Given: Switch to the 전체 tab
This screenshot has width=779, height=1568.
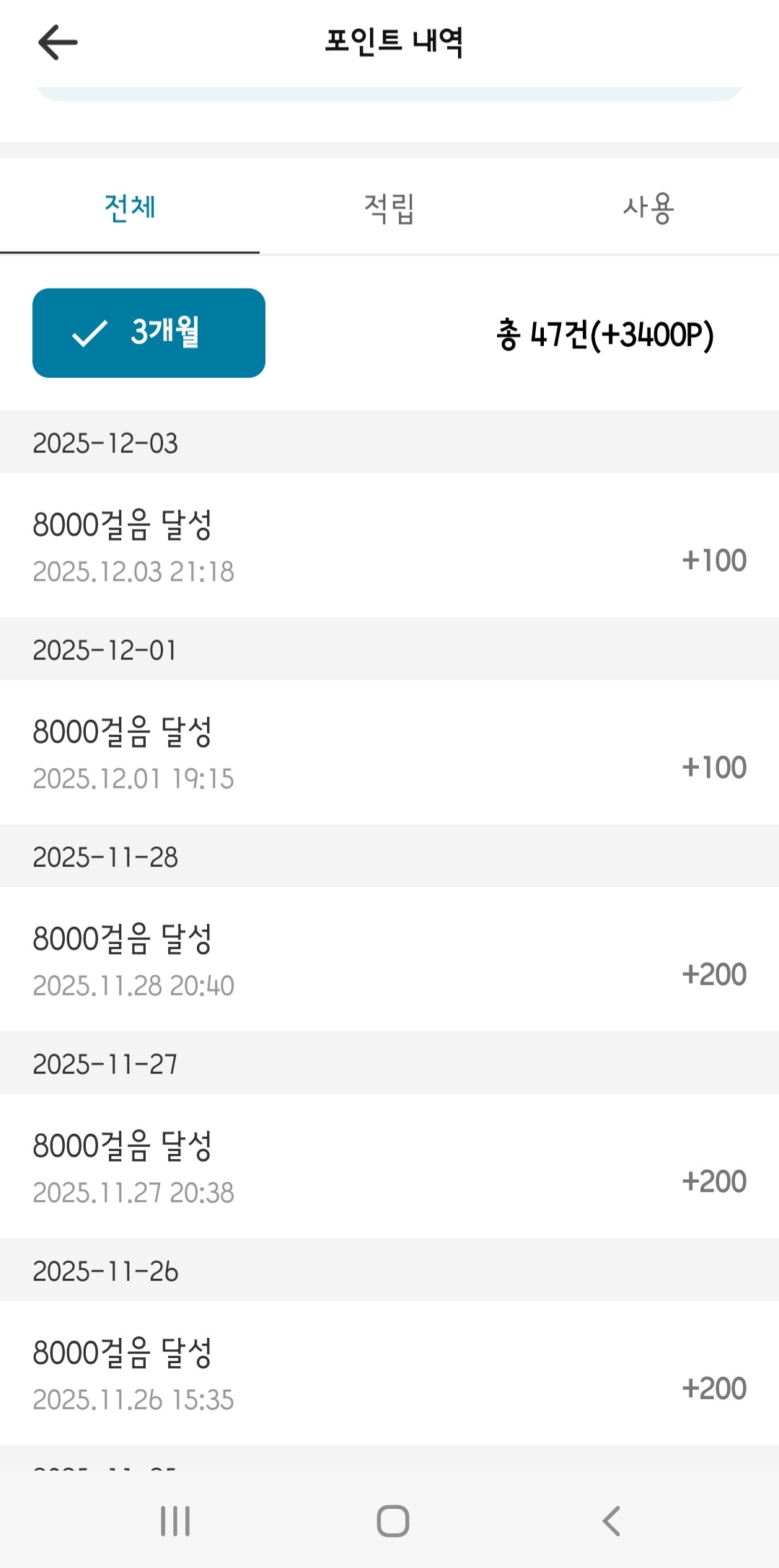Looking at the screenshot, I should click(x=130, y=208).
